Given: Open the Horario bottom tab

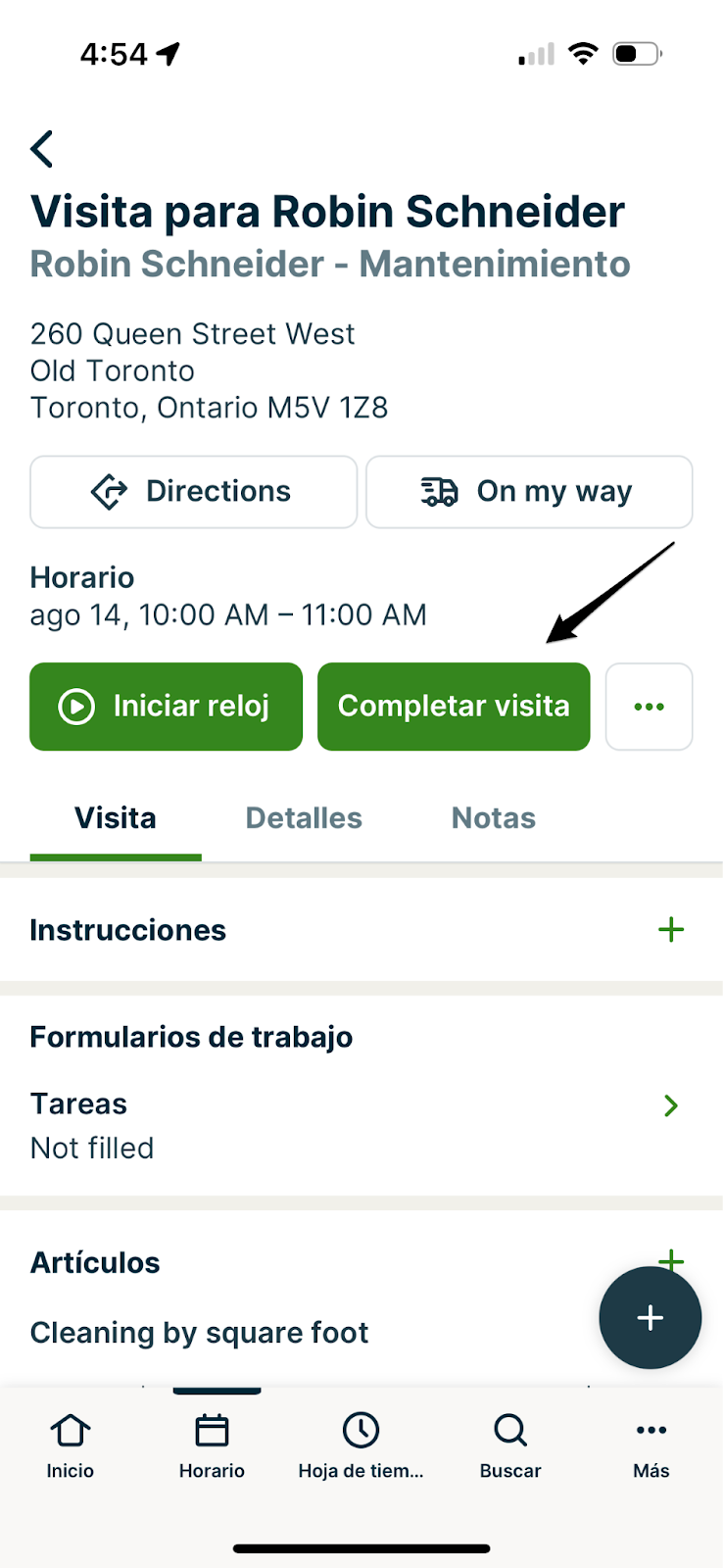Looking at the screenshot, I should coord(212,1445).
